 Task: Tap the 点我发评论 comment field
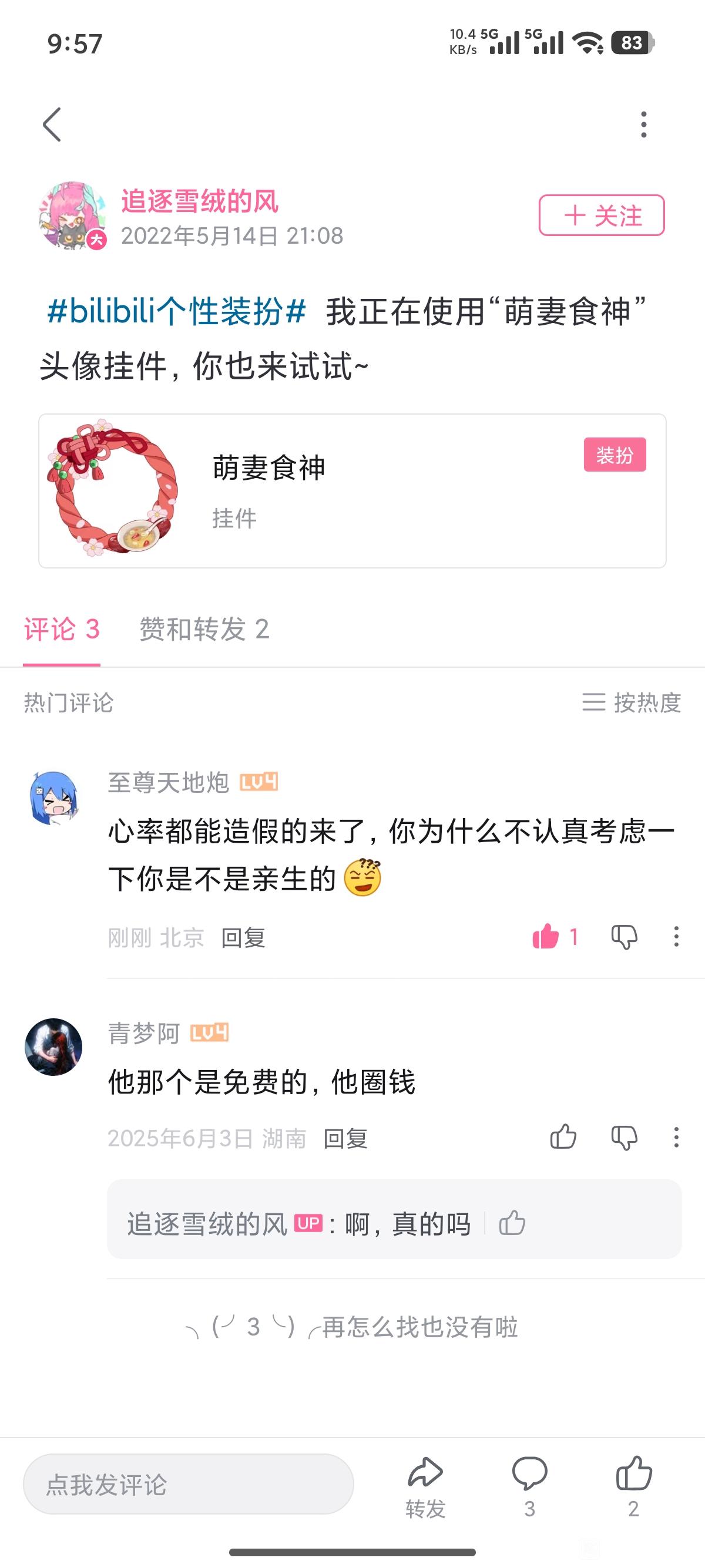(188, 1484)
